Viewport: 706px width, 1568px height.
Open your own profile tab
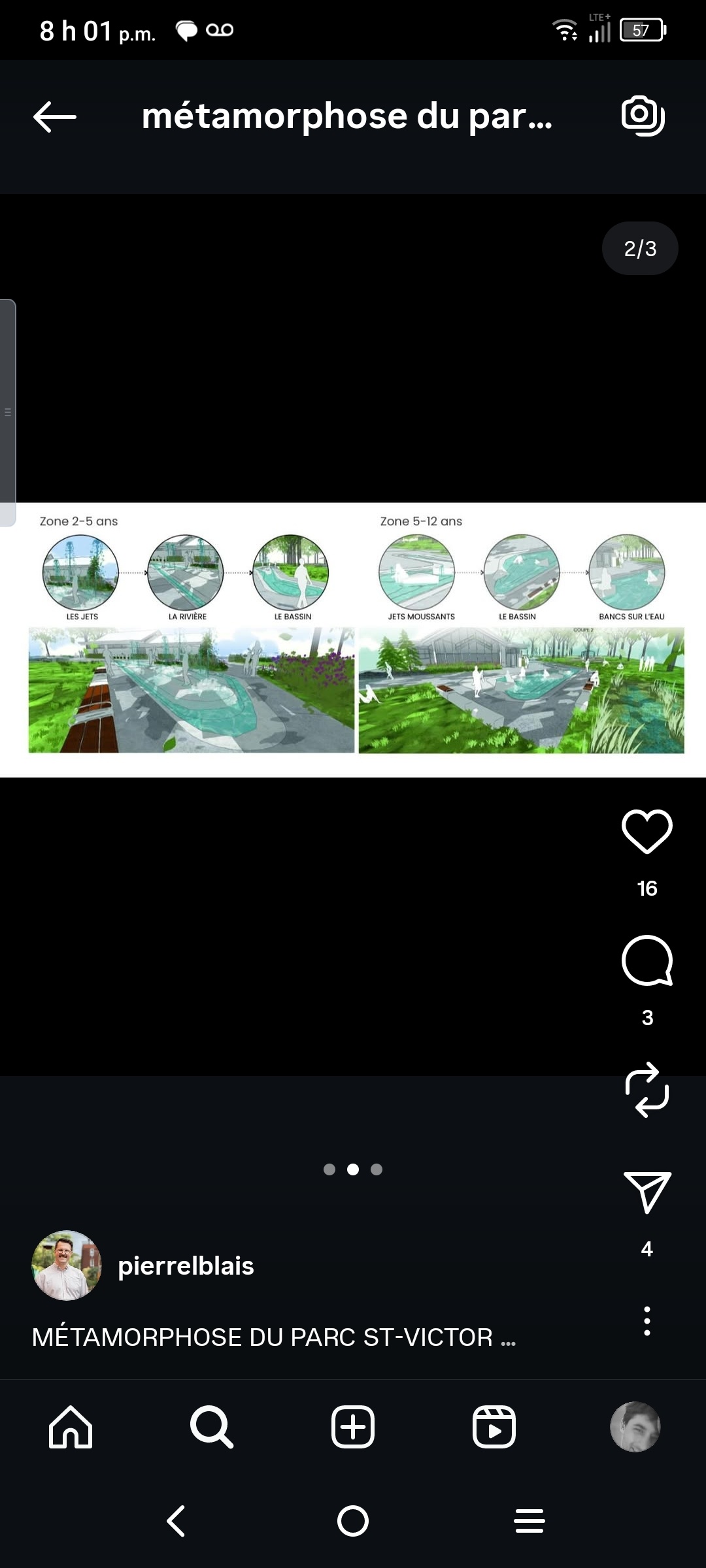(635, 1427)
